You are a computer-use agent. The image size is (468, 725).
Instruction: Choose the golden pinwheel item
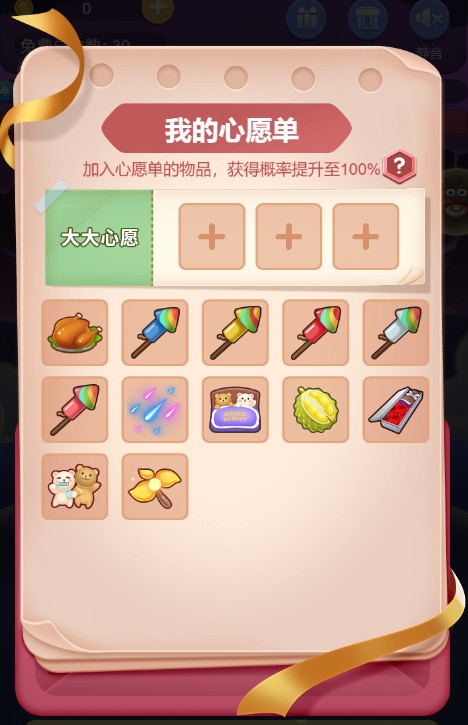[x=155, y=486]
